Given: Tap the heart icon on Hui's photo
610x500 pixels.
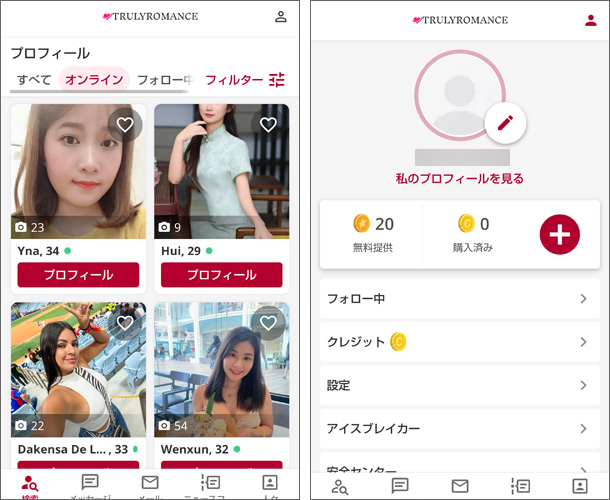Looking at the screenshot, I should [x=268, y=125].
